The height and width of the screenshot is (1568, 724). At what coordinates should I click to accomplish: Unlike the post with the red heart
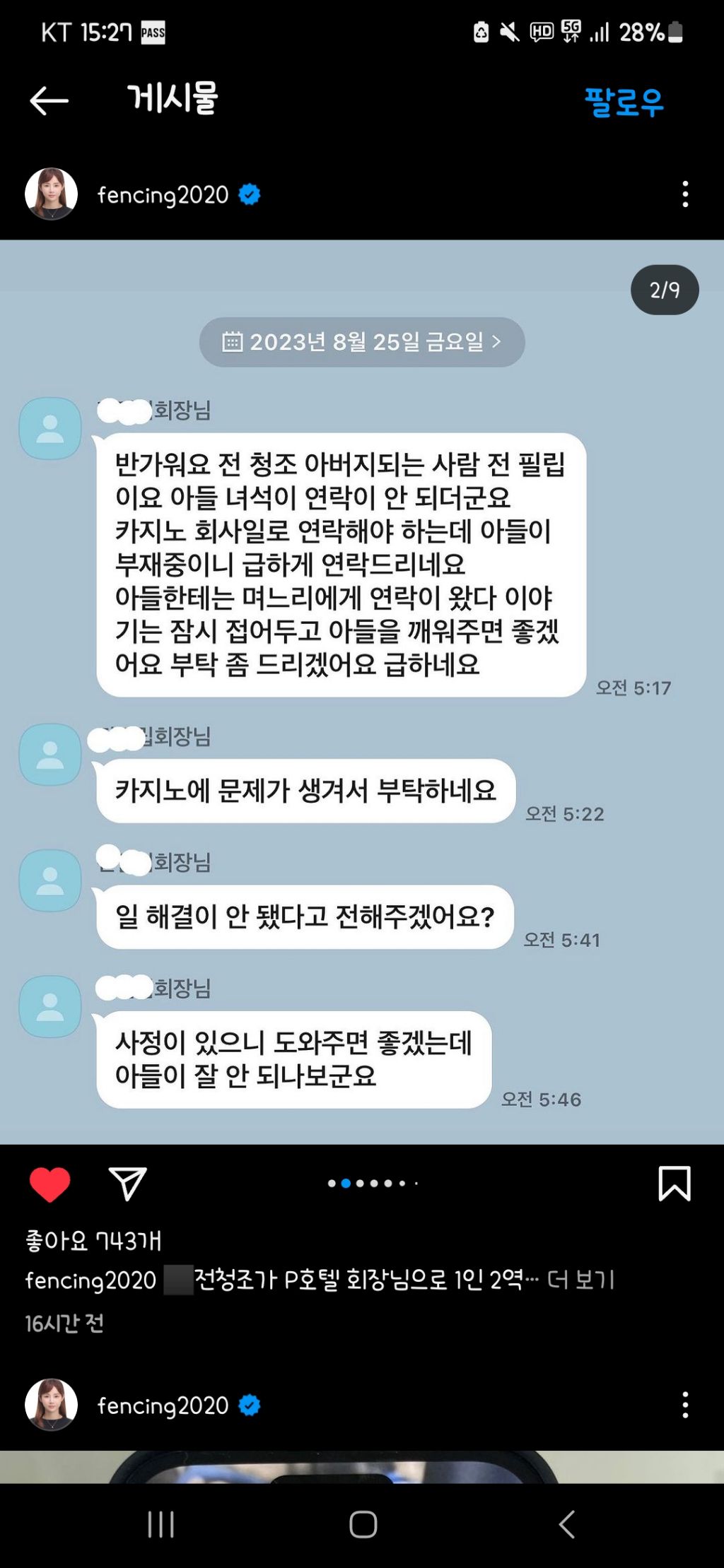pos(49,1184)
